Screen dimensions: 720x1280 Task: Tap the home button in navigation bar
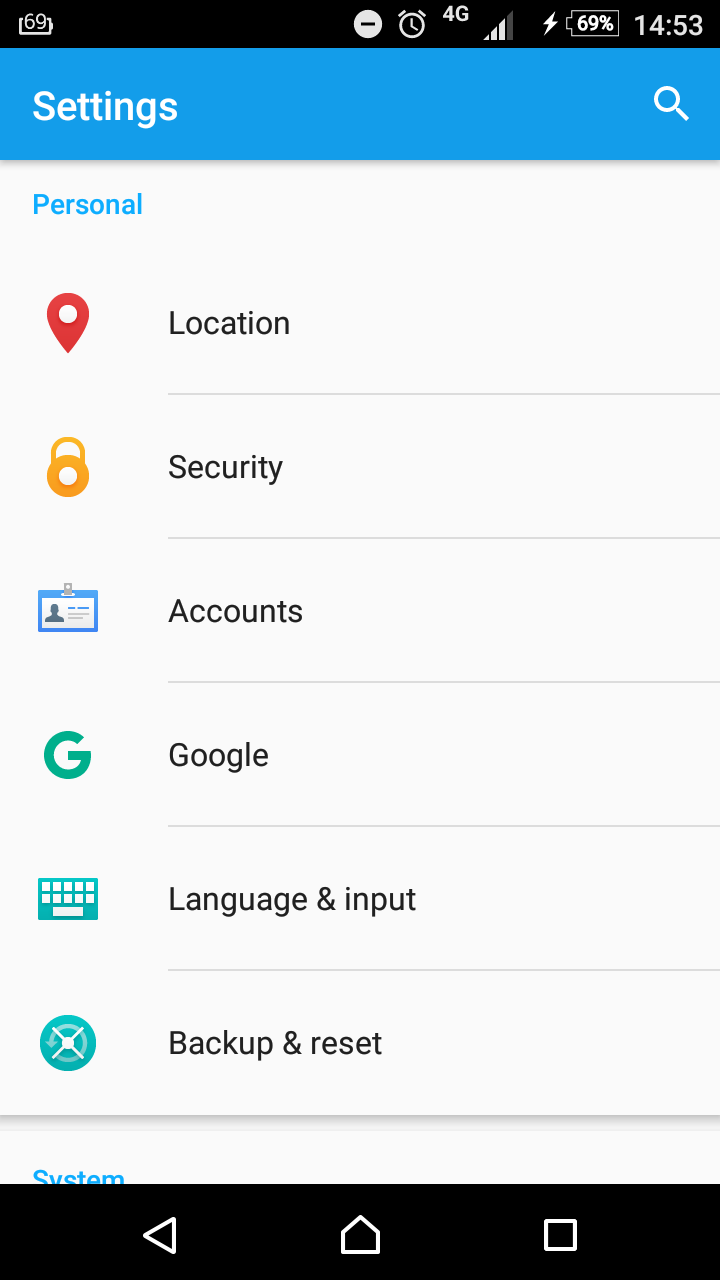click(360, 1235)
